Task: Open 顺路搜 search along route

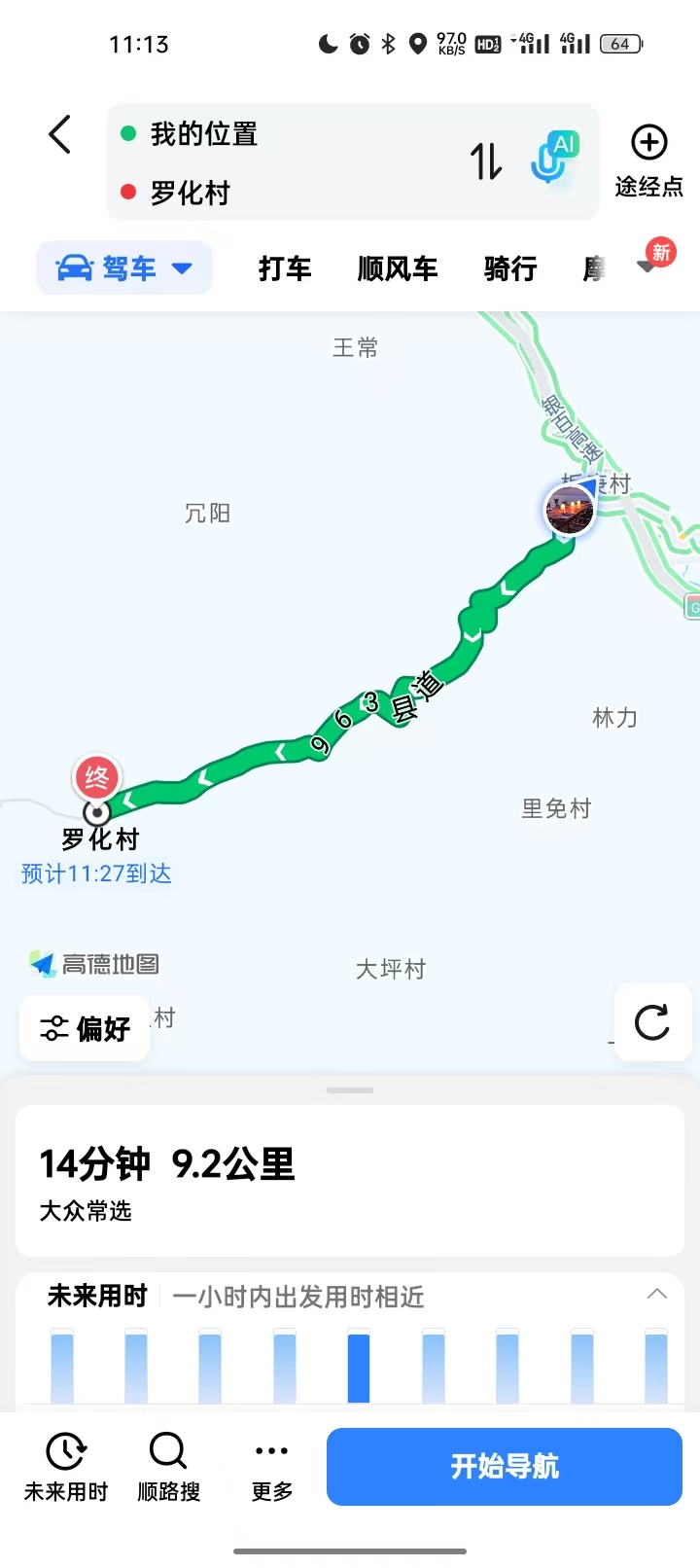Action: [x=168, y=1467]
